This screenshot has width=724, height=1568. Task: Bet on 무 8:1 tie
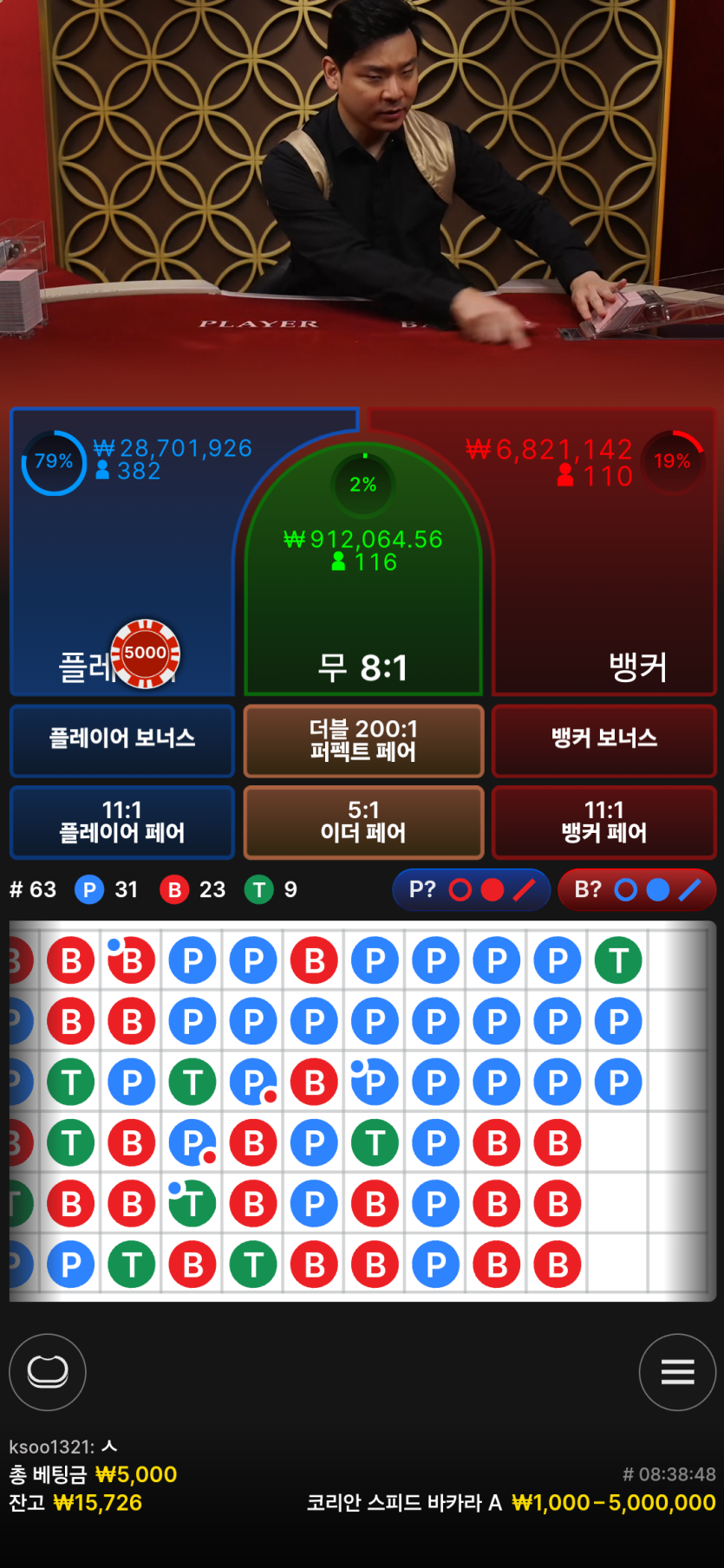[362, 607]
